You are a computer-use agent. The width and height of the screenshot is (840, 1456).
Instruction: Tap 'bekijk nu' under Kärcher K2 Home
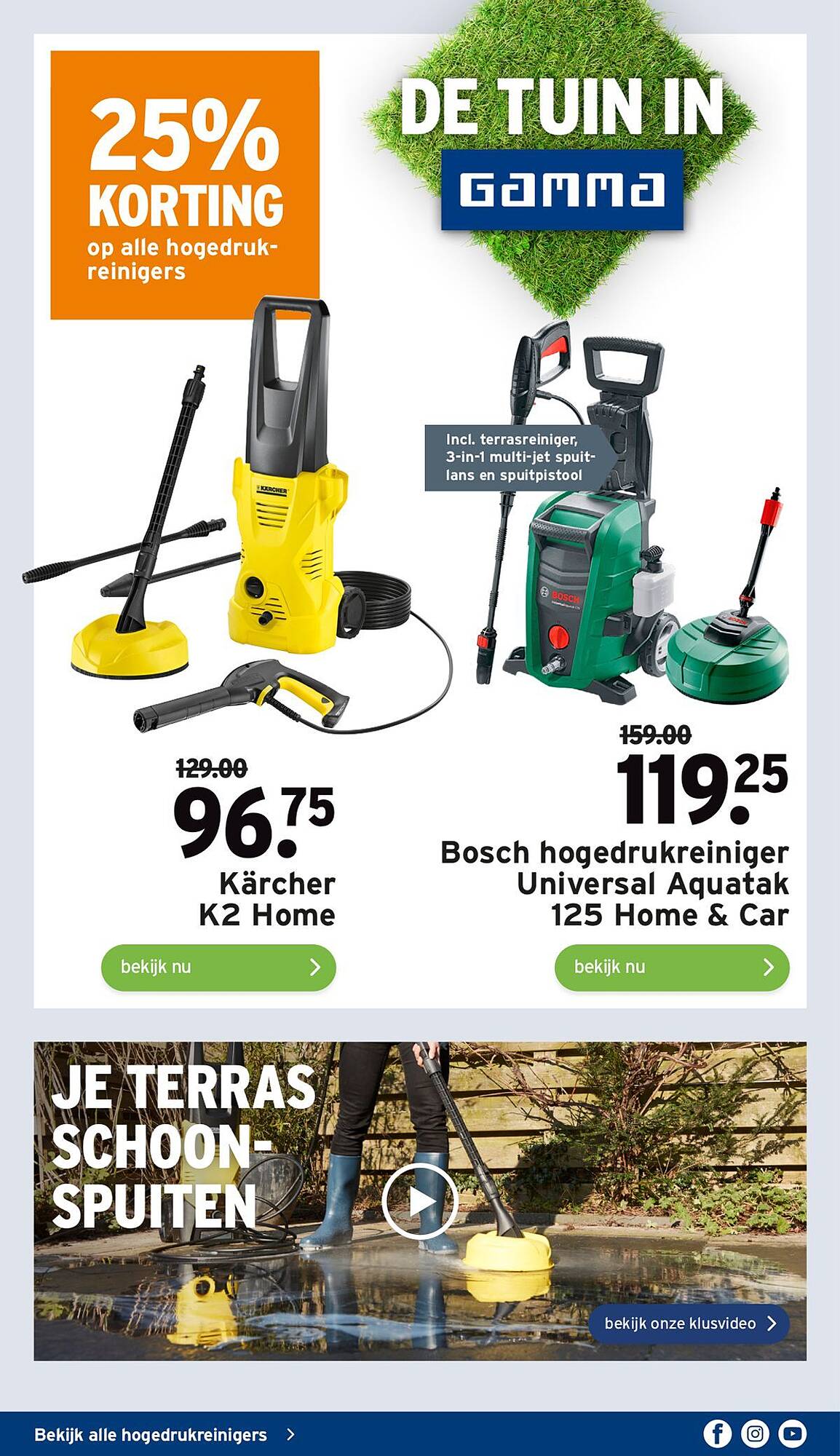pyautogui.click(x=218, y=968)
